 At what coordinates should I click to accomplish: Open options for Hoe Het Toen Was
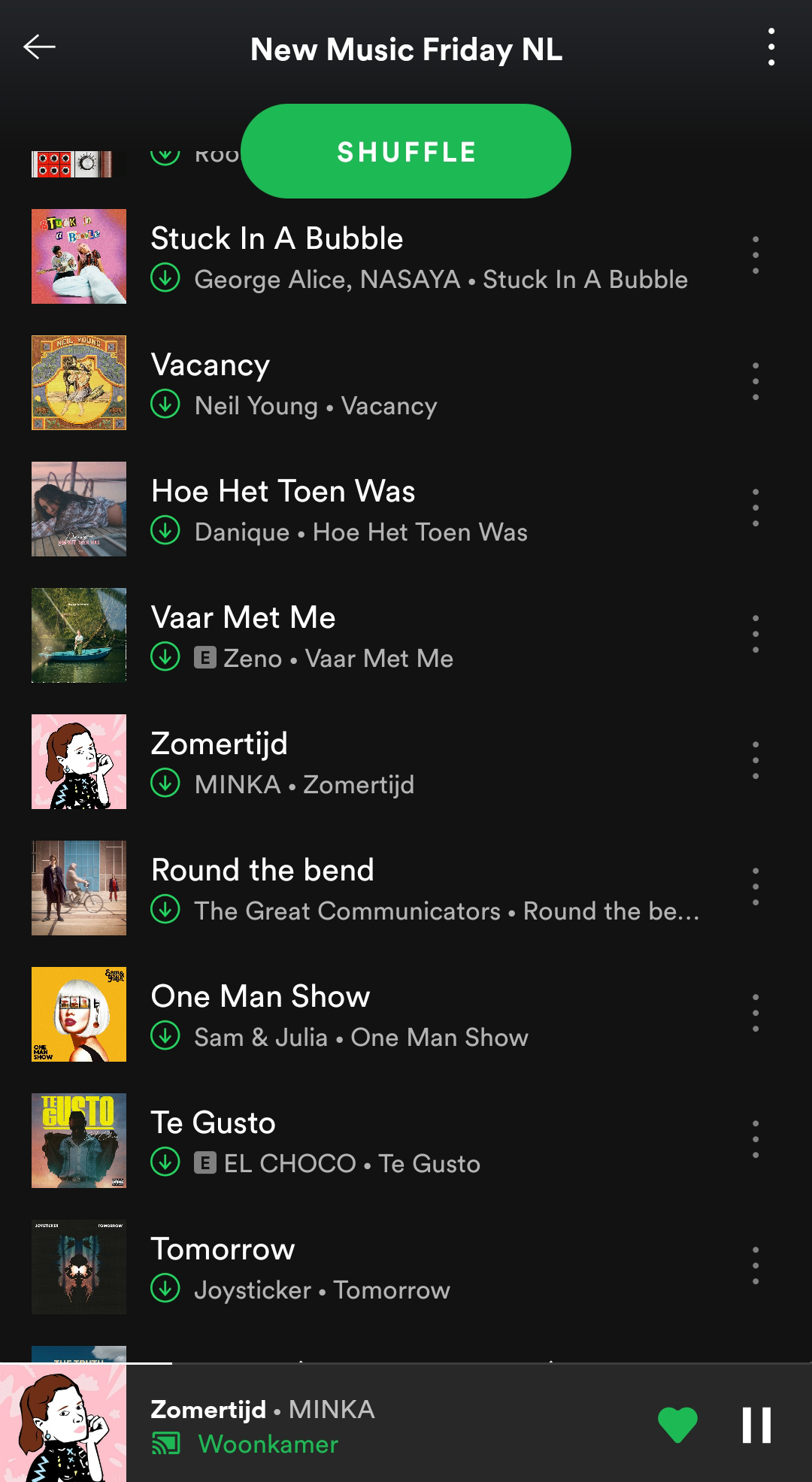(756, 508)
